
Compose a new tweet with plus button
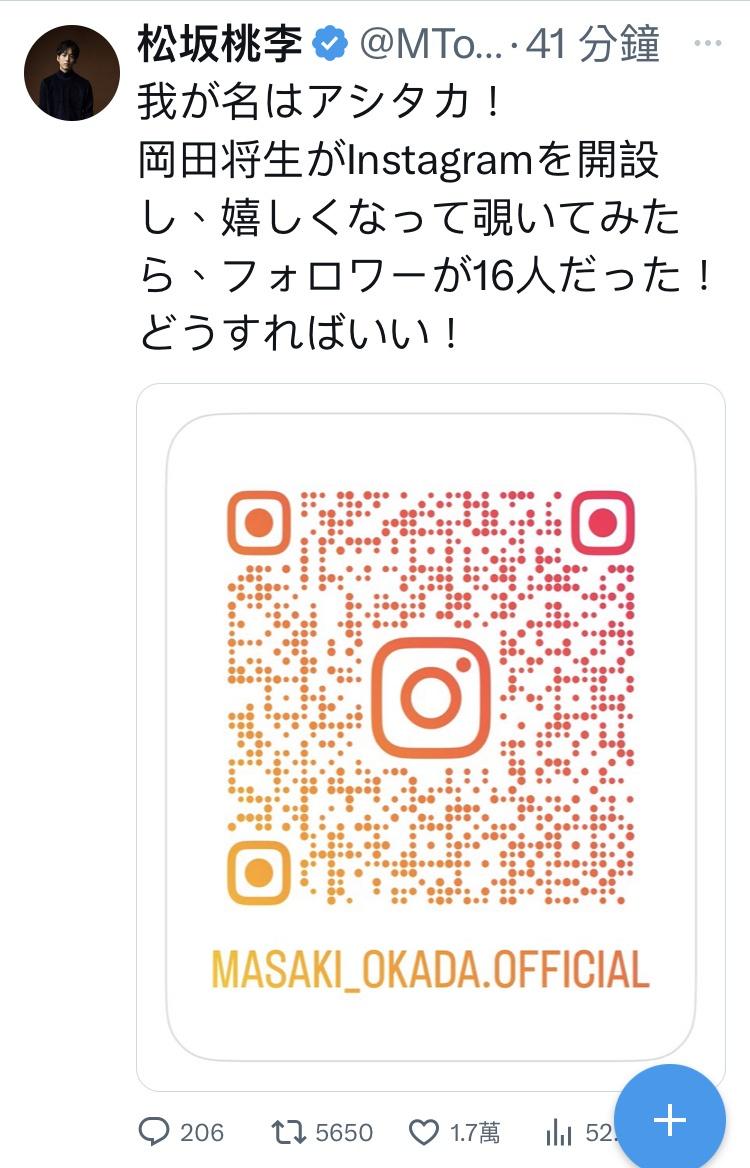pyautogui.click(x=669, y=1120)
